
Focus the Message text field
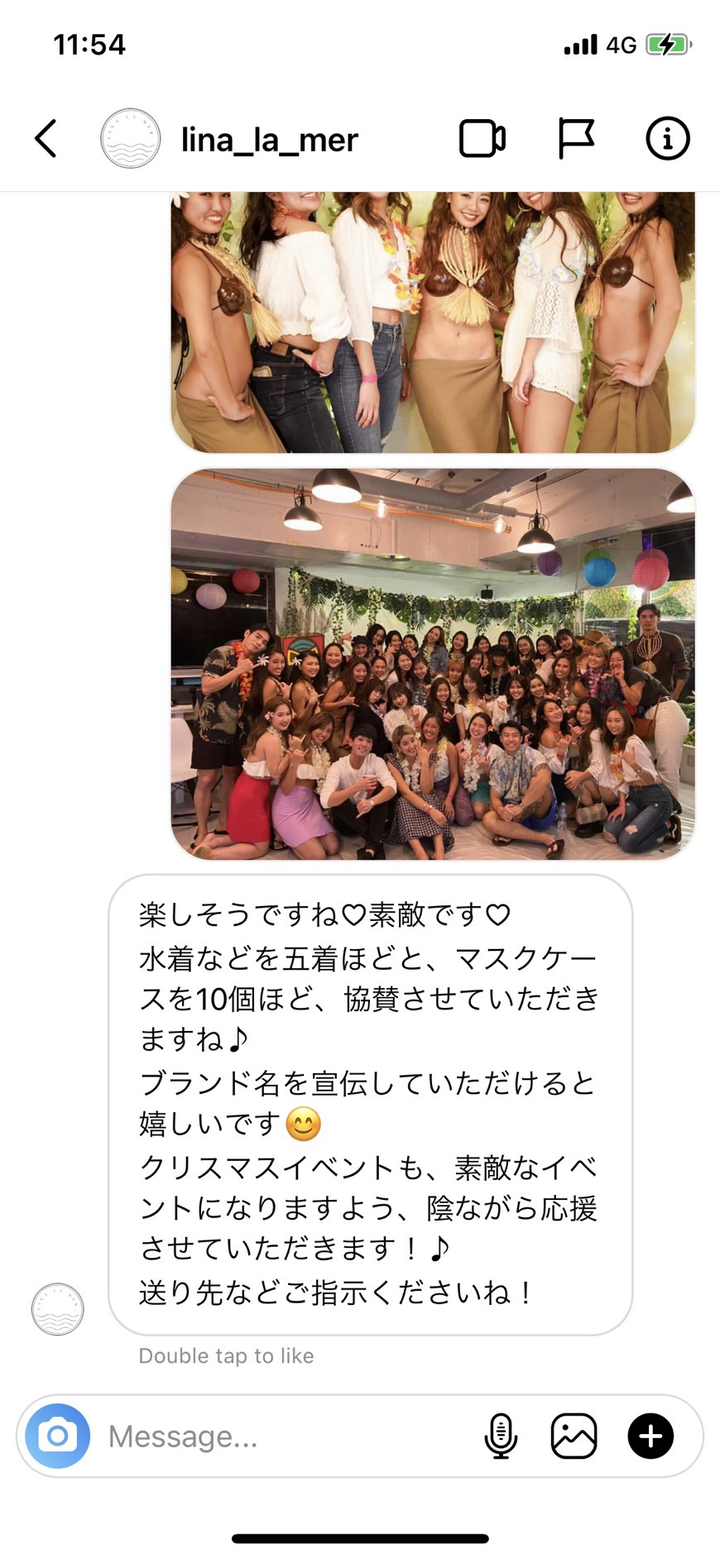(280, 1437)
